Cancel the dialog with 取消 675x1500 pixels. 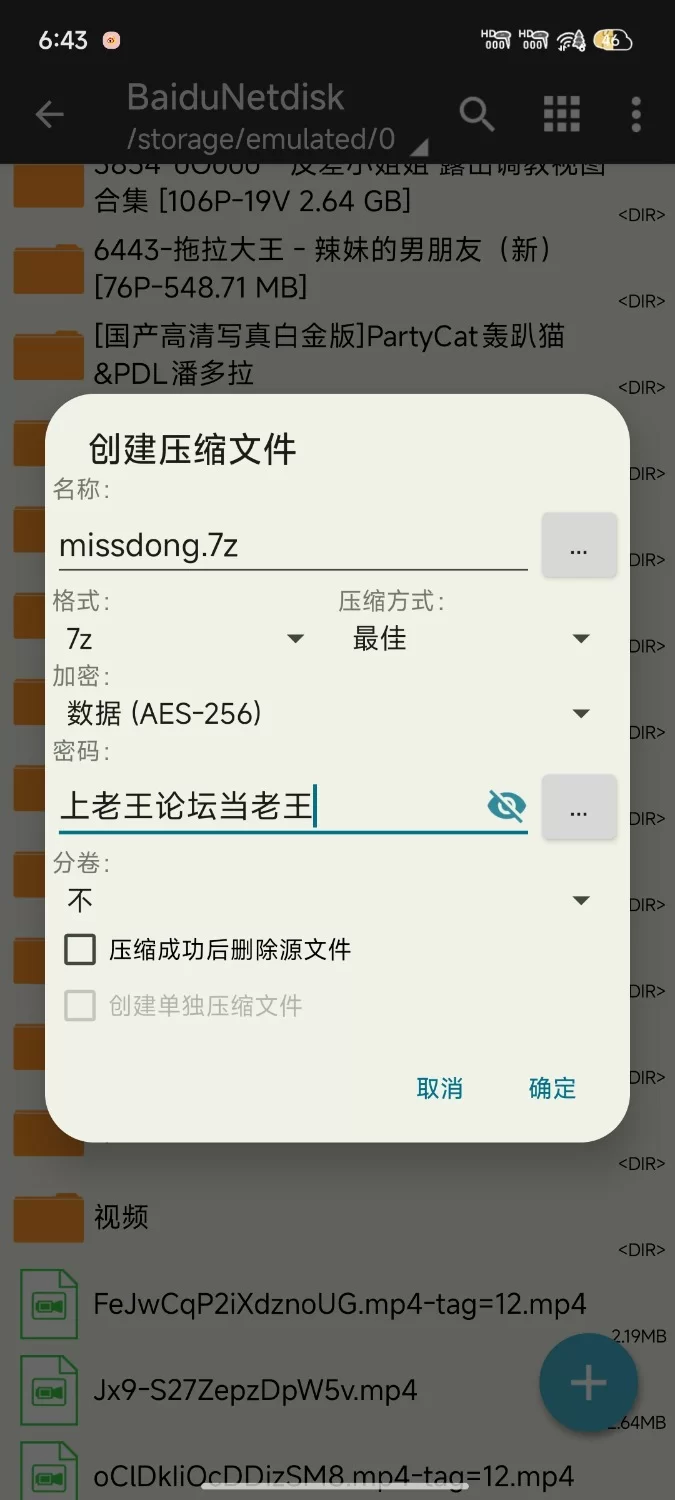click(439, 1088)
